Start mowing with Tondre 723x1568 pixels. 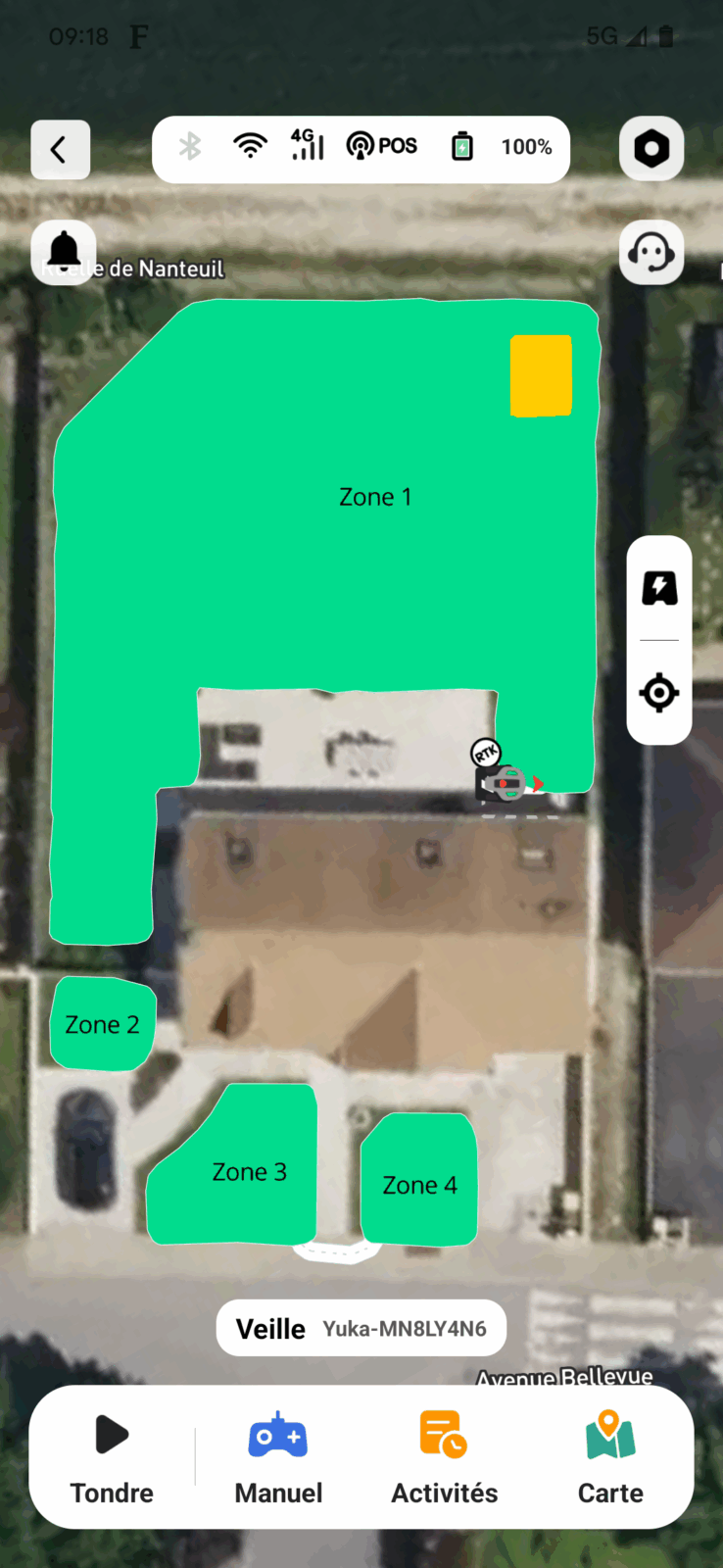point(112,1457)
